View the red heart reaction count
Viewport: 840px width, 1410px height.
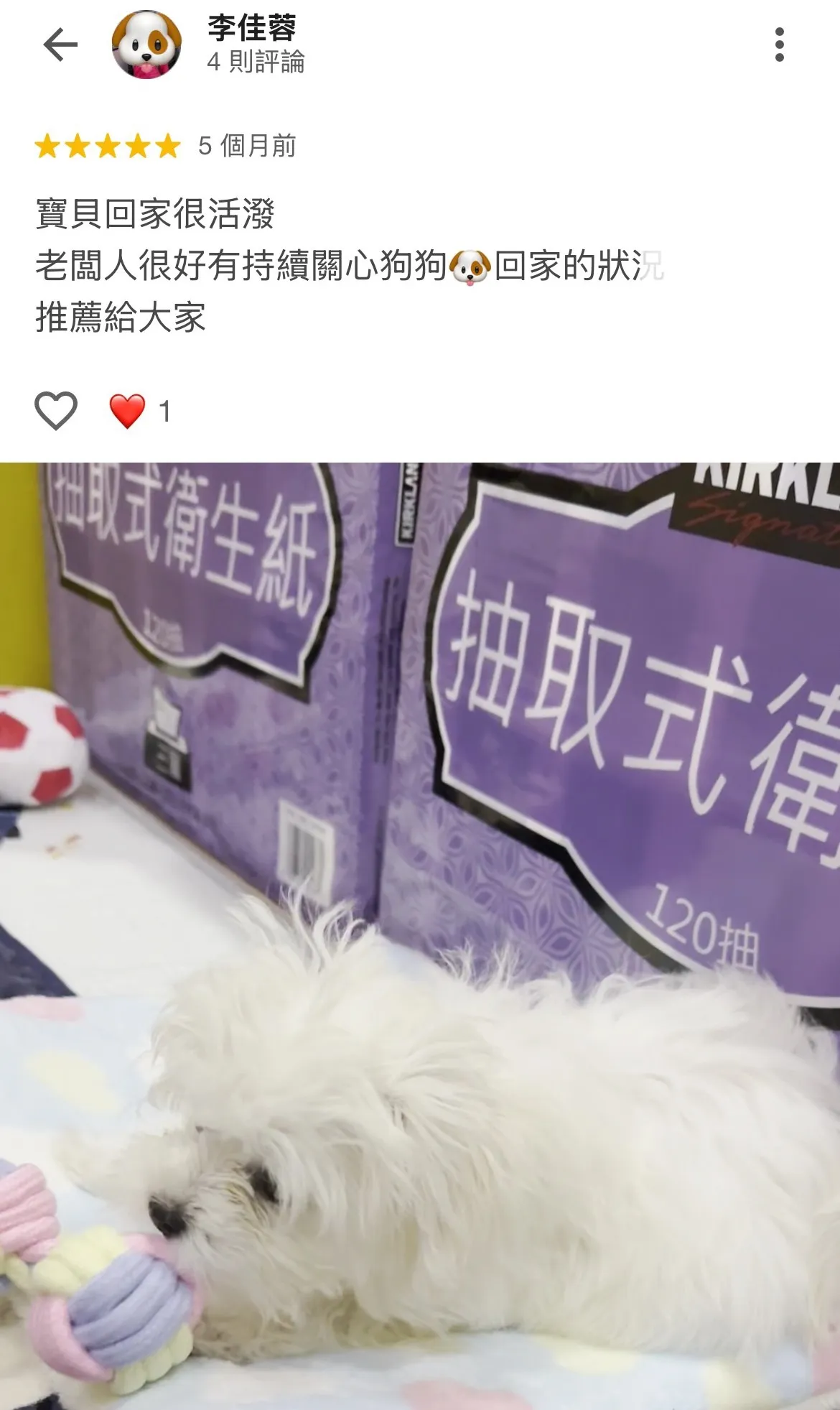(140, 412)
